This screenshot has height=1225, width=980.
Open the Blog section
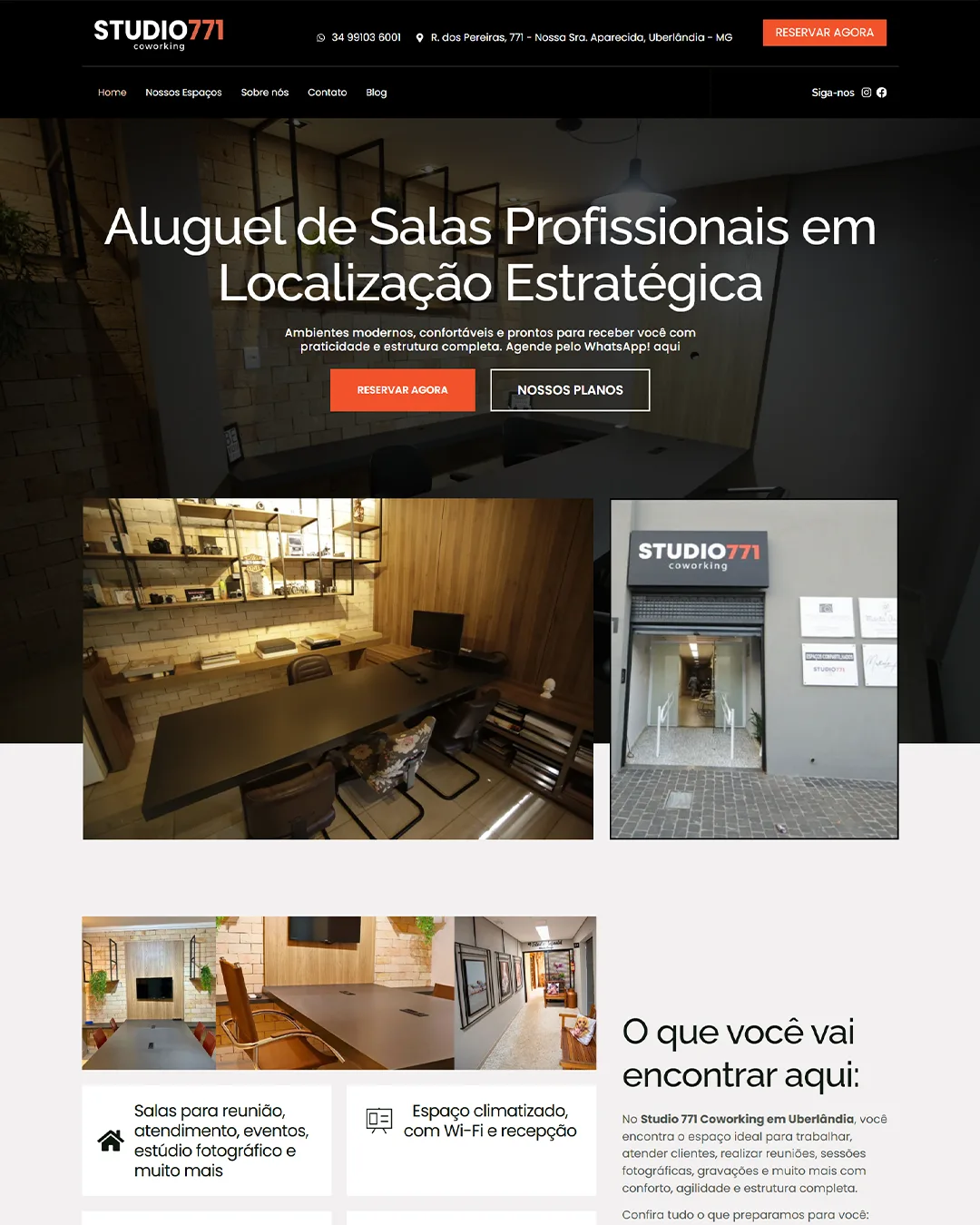coord(376,93)
